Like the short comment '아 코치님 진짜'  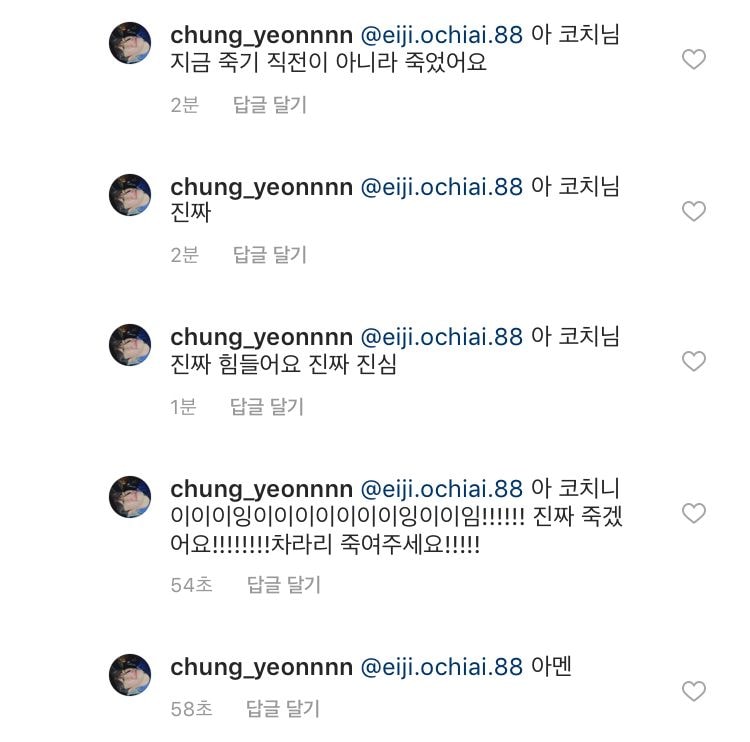[693, 211]
